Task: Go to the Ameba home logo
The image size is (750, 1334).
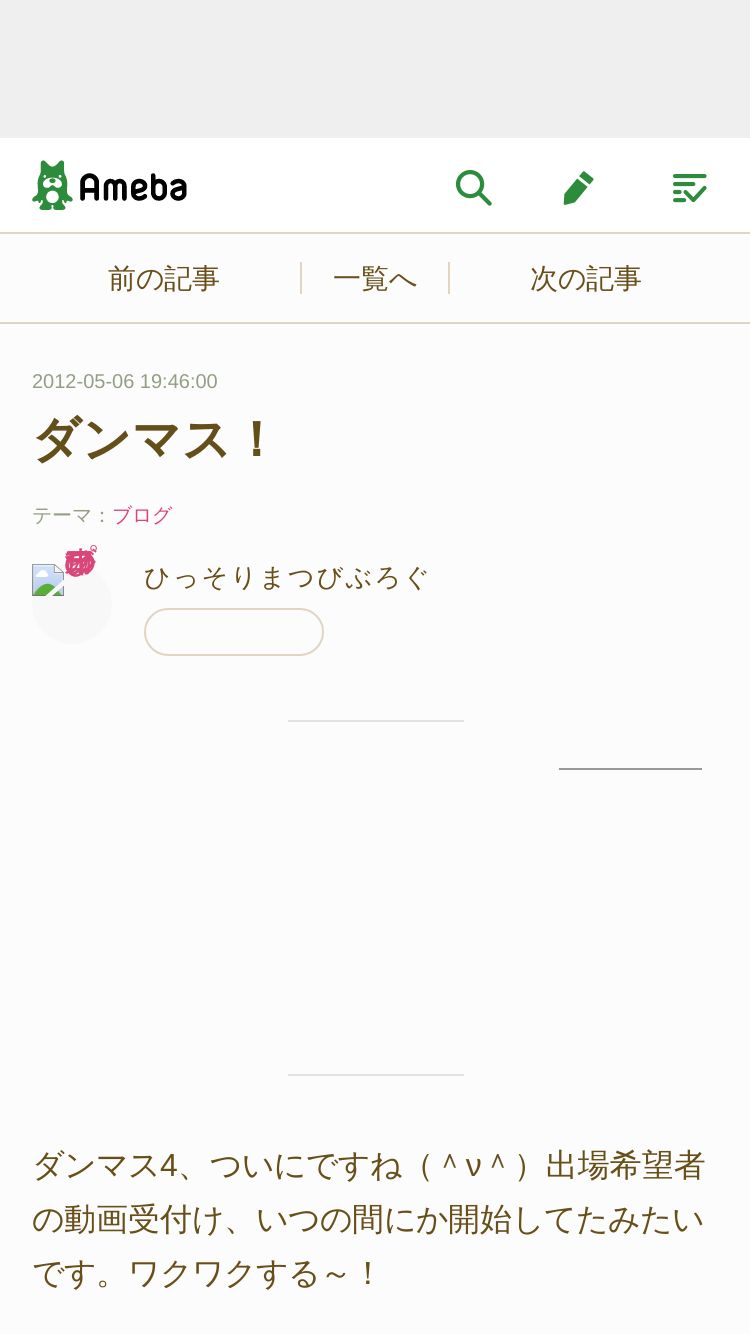Action: tap(110, 186)
